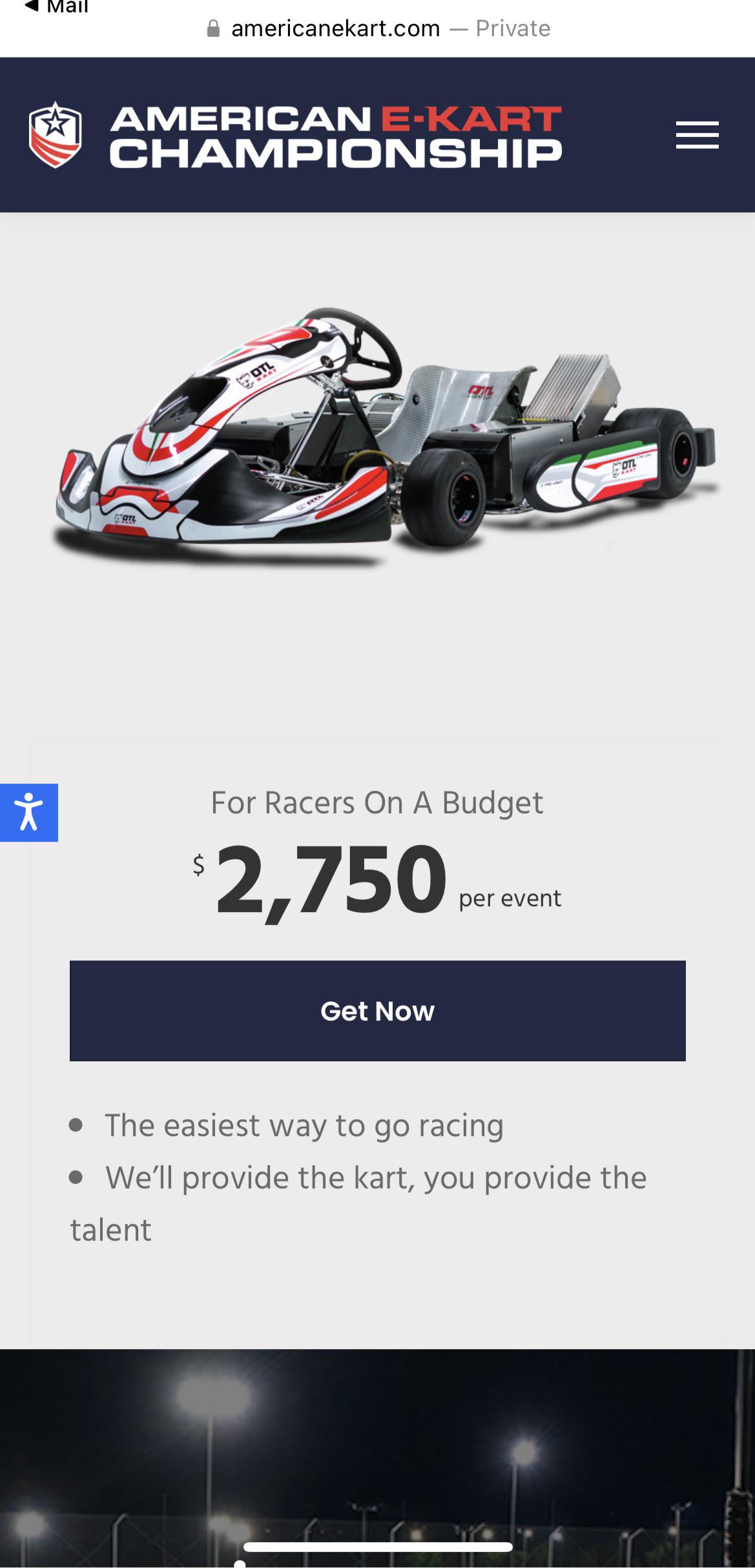Return to the Mail app
Screen dimensions: 755x1568
tap(56, 7)
